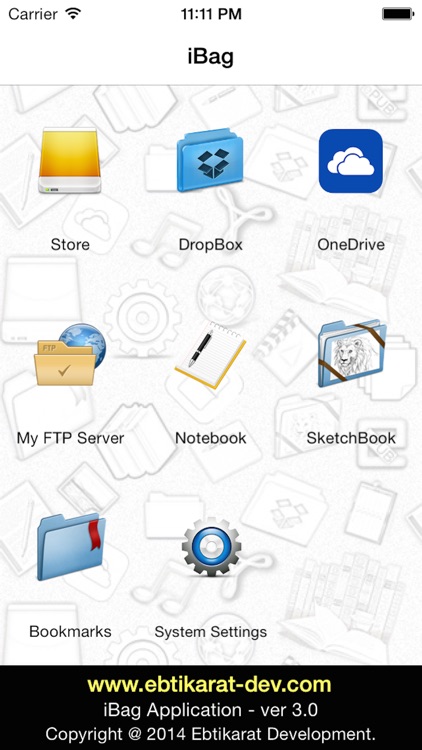Open System Settings gear
Screen dimensions: 422x750
tap(211, 547)
